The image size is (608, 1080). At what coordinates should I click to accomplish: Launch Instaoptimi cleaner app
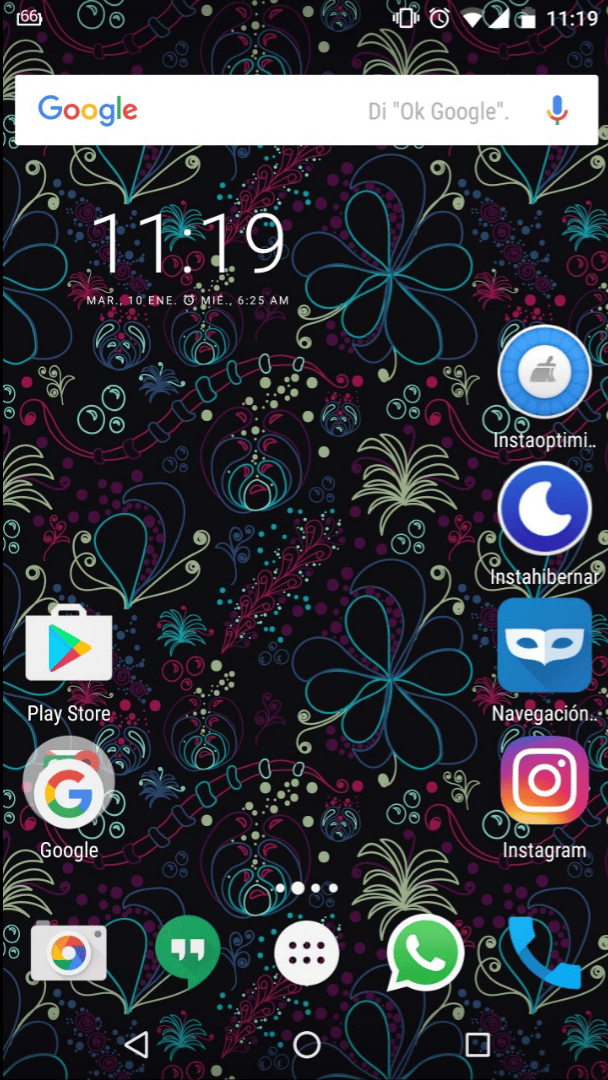[x=544, y=373]
